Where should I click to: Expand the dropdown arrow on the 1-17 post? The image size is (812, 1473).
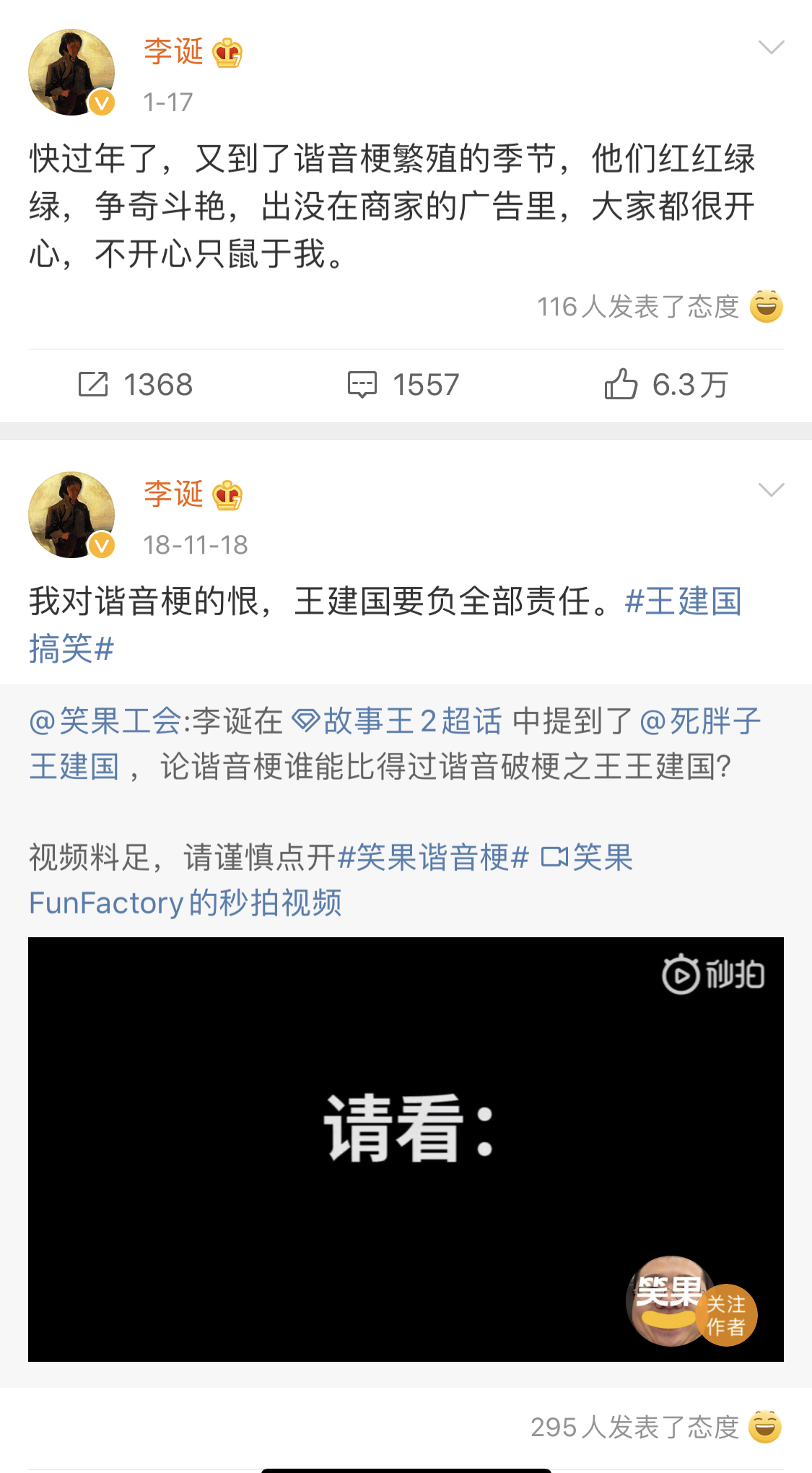tap(771, 48)
